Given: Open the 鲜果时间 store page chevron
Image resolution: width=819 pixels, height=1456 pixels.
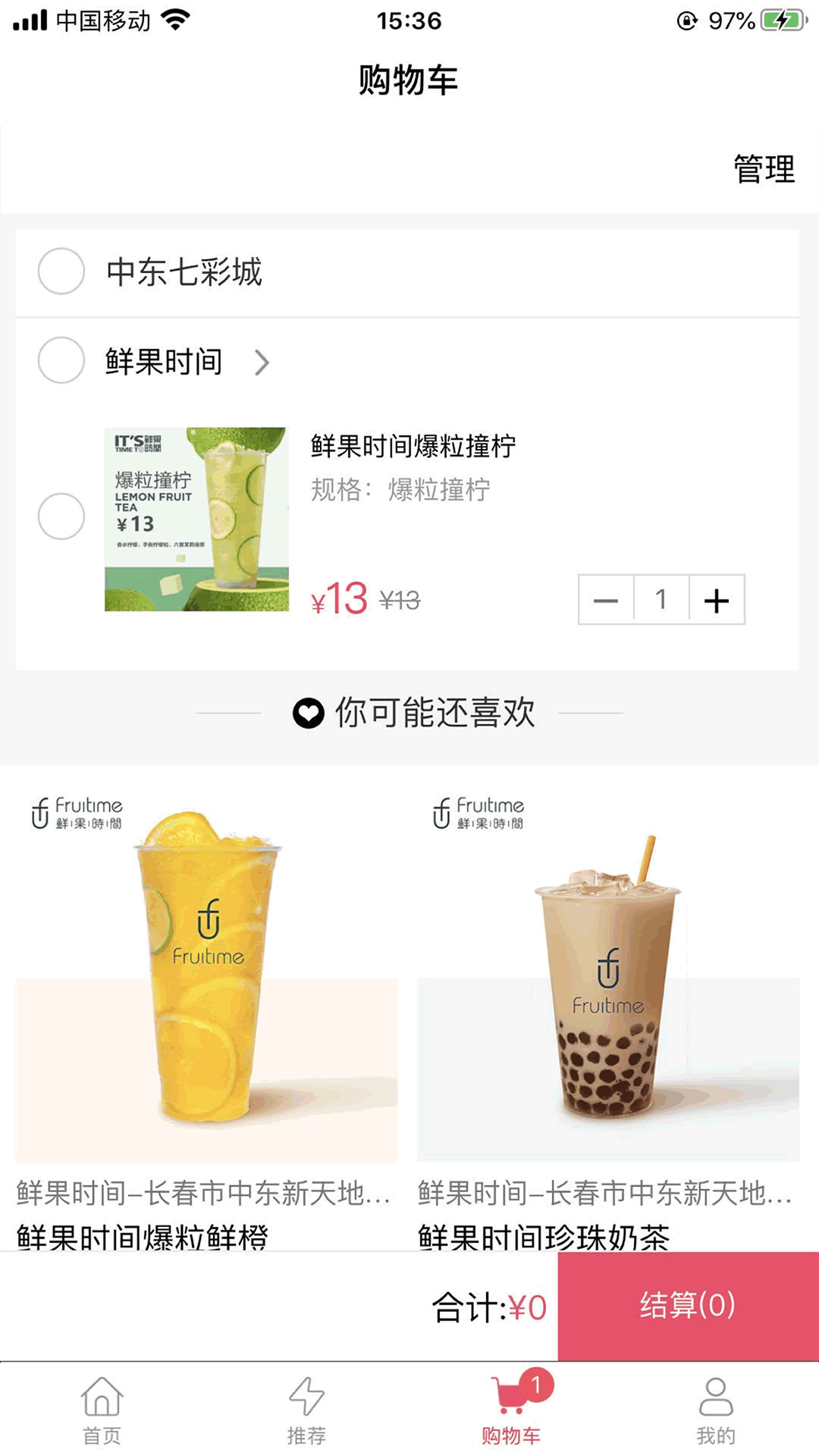Looking at the screenshot, I should (x=262, y=362).
